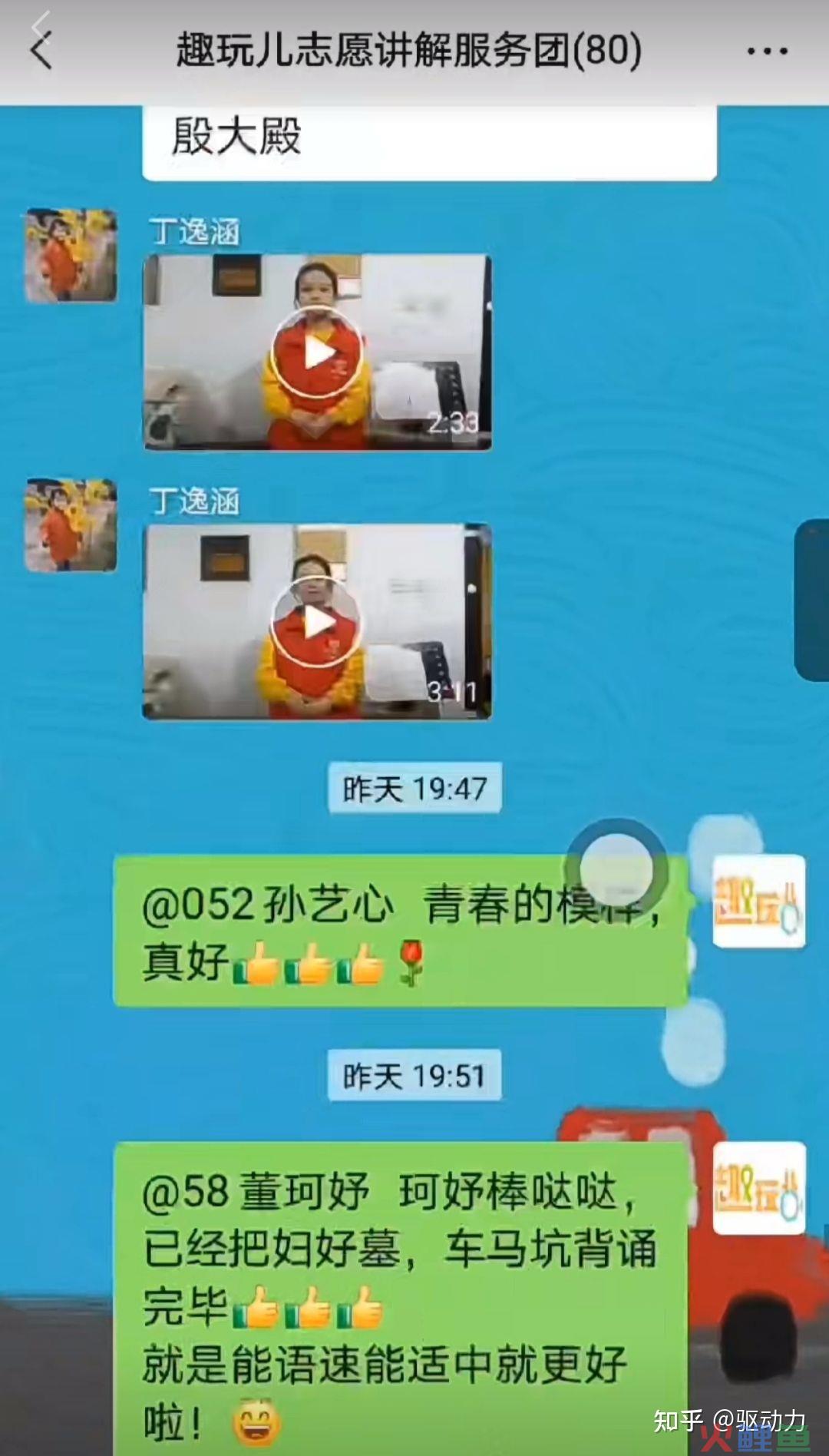Play the 3:11 video from 丁逸涵
The width and height of the screenshot is (829, 1456).
[317, 621]
